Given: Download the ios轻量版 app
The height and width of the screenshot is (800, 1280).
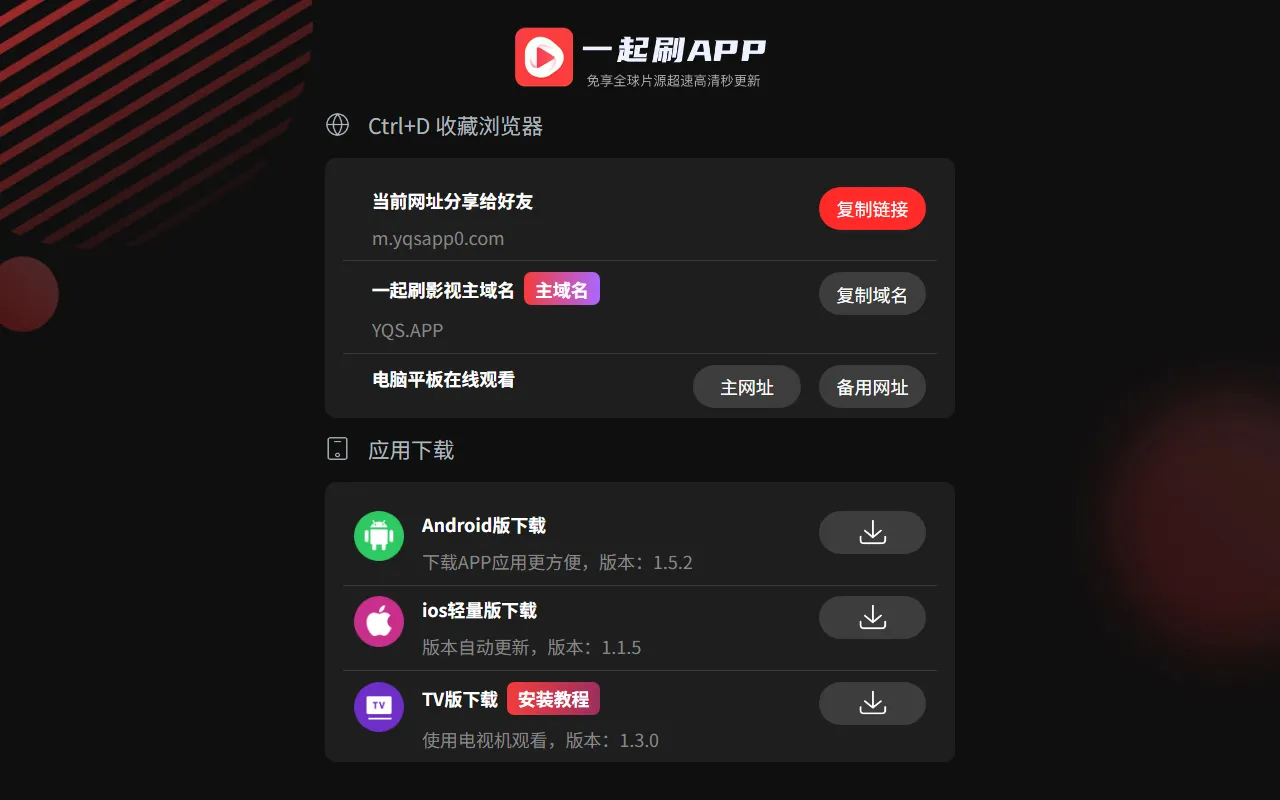Looking at the screenshot, I should [x=872, y=617].
